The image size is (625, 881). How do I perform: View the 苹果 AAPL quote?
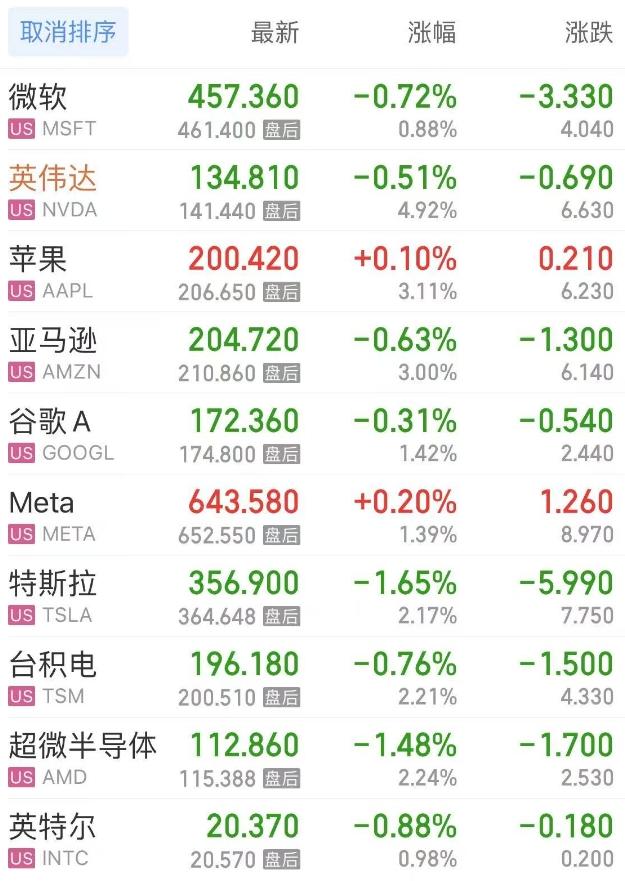[312, 272]
